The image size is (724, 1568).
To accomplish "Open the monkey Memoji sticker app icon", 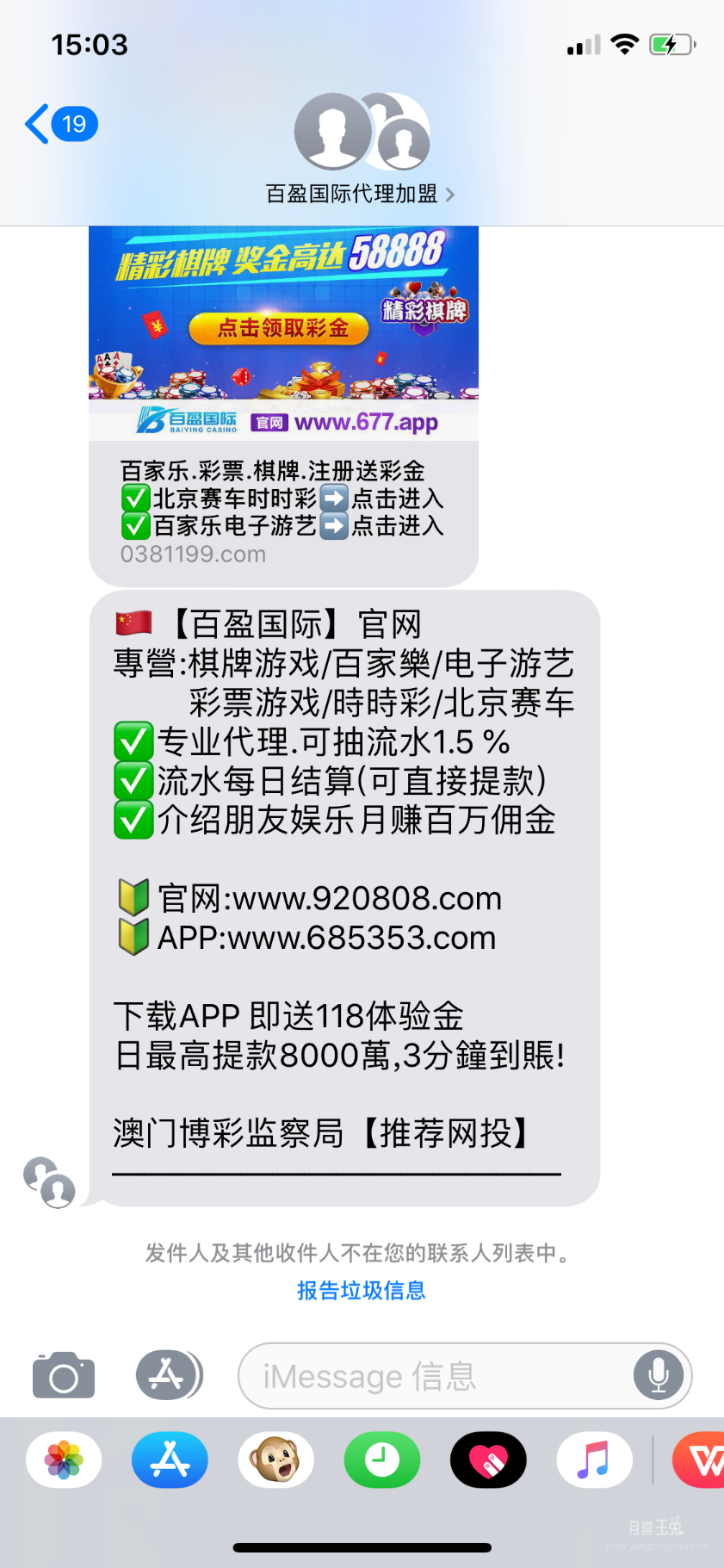I will pos(275,1460).
